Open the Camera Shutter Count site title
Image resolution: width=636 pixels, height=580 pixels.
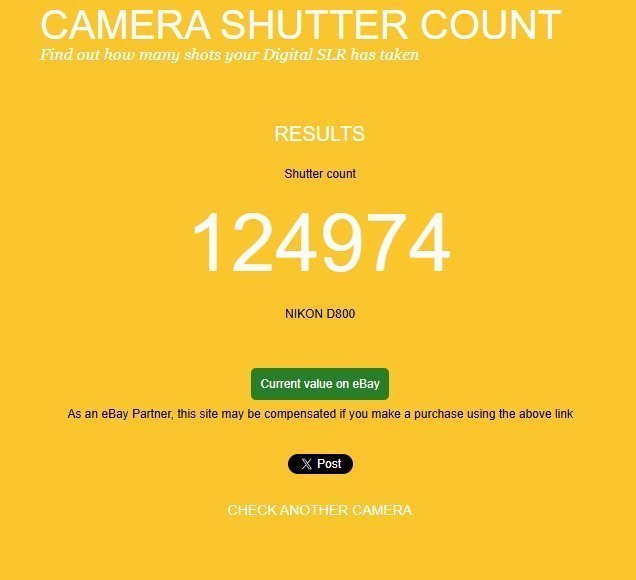click(300, 25)
